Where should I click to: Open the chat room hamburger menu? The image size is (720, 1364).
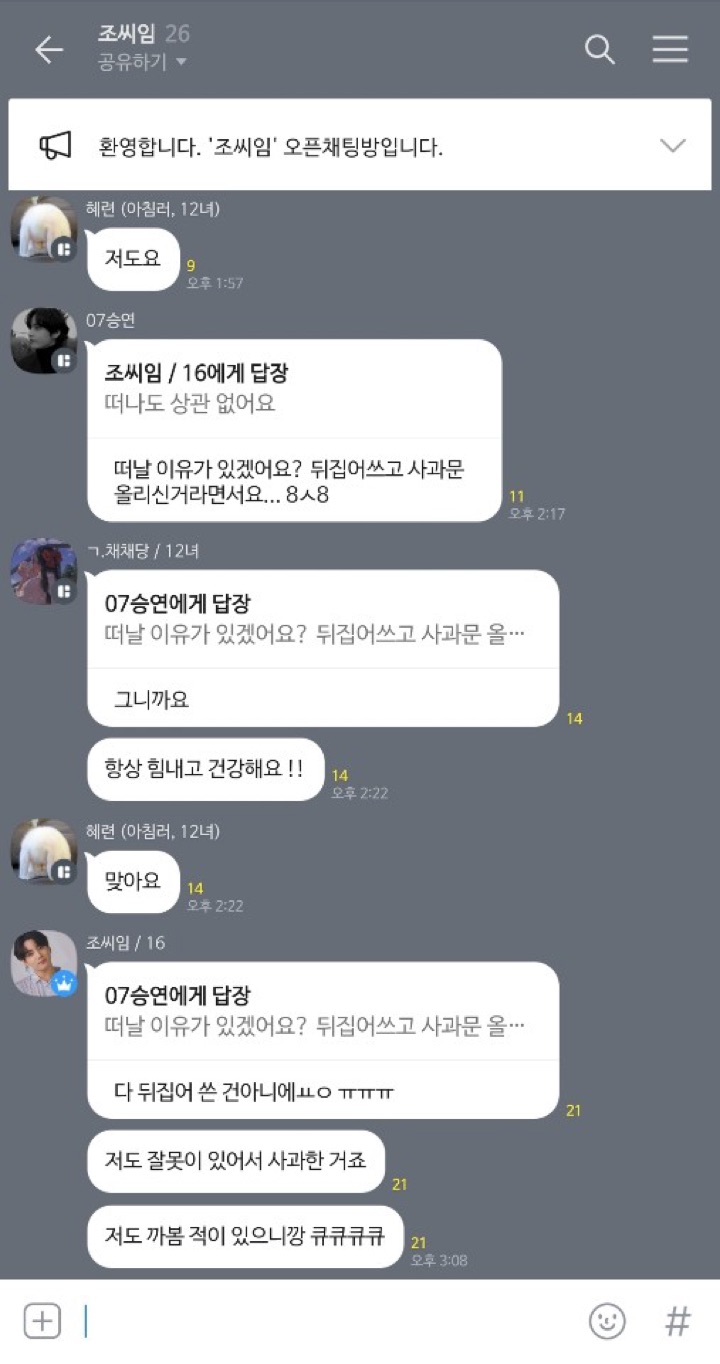pyautogui.click(x=670, y=50)
